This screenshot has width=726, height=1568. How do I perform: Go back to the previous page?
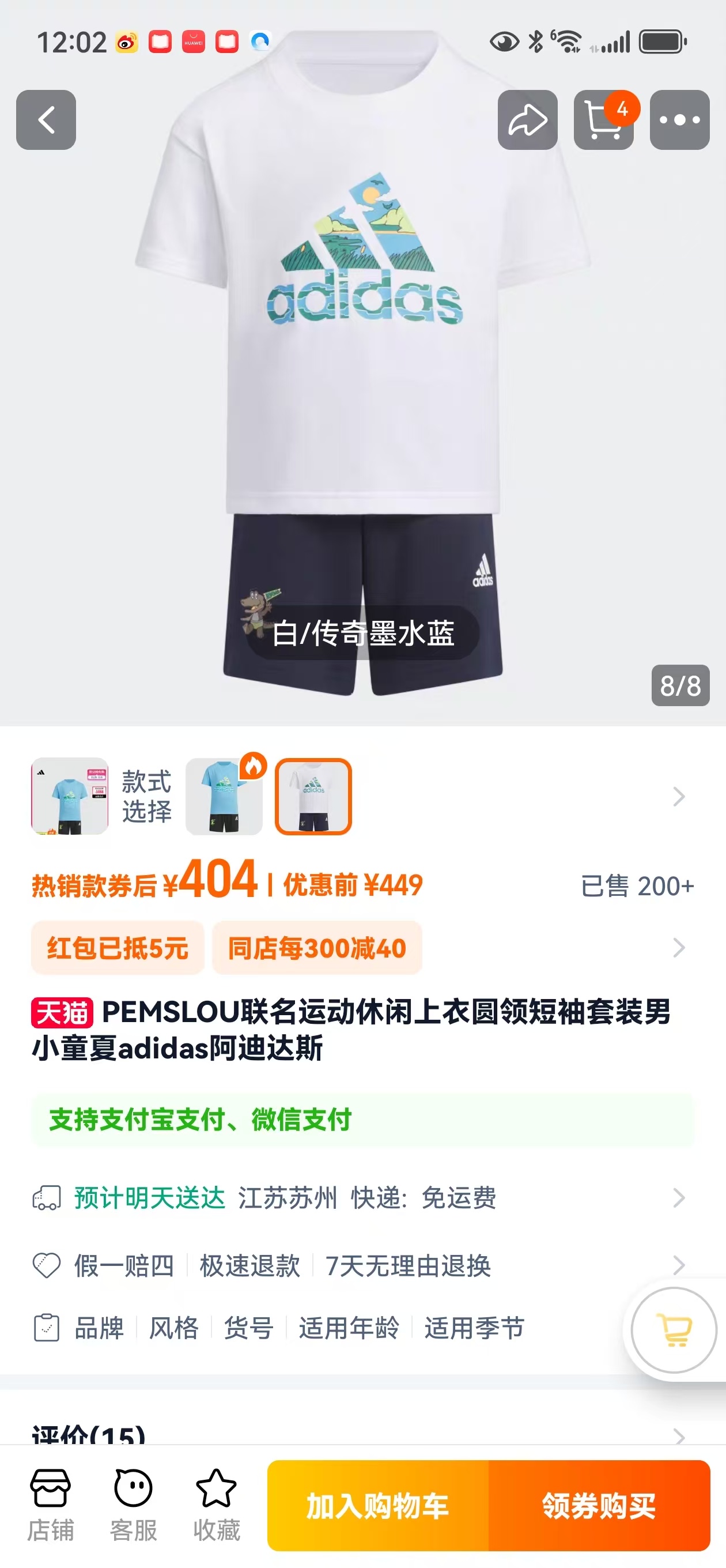(x=46, y=120)
